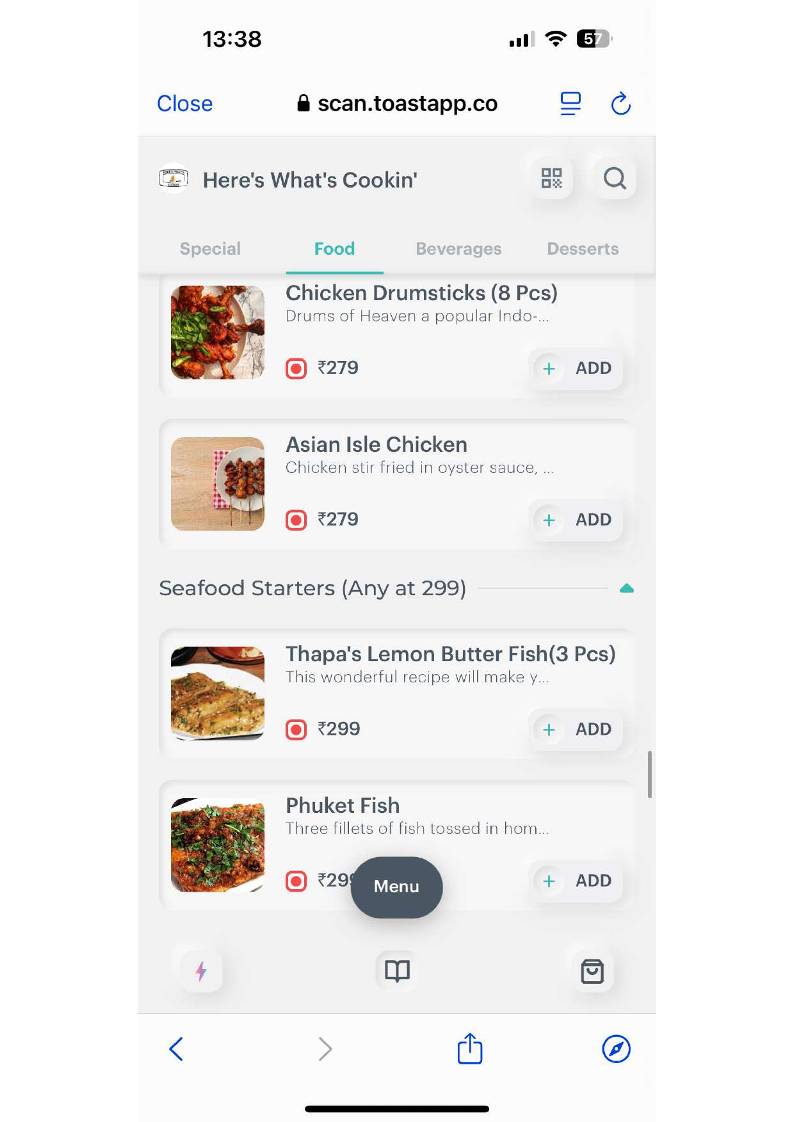The image size is (793, 1122).
Task: View the order bag icon
Action: coord(591,970)
